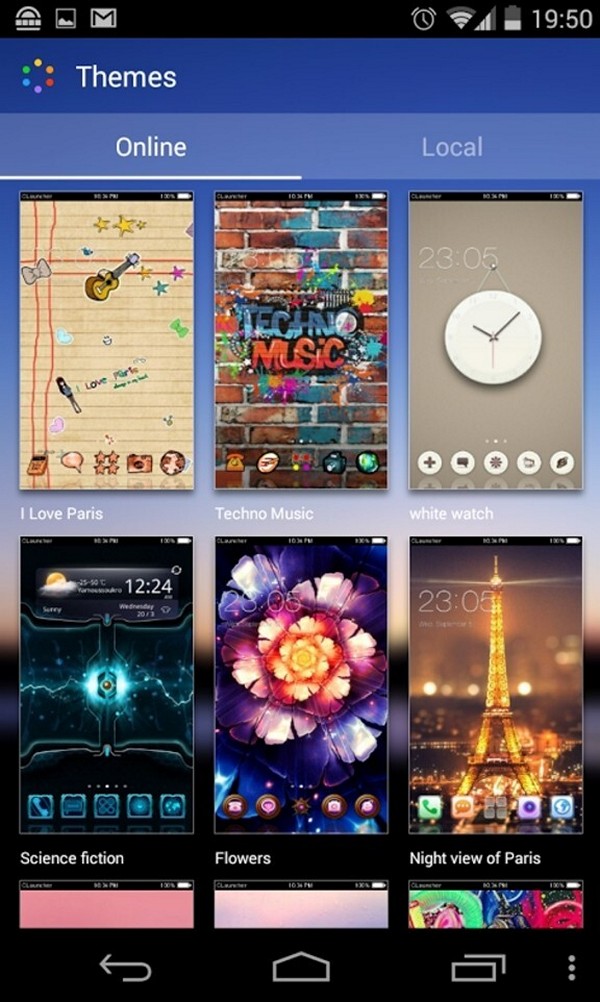Image resolution: width=600 pixels, height=1002 pixels.
Task: Open the I Love Paris theme
Action: 107,340
